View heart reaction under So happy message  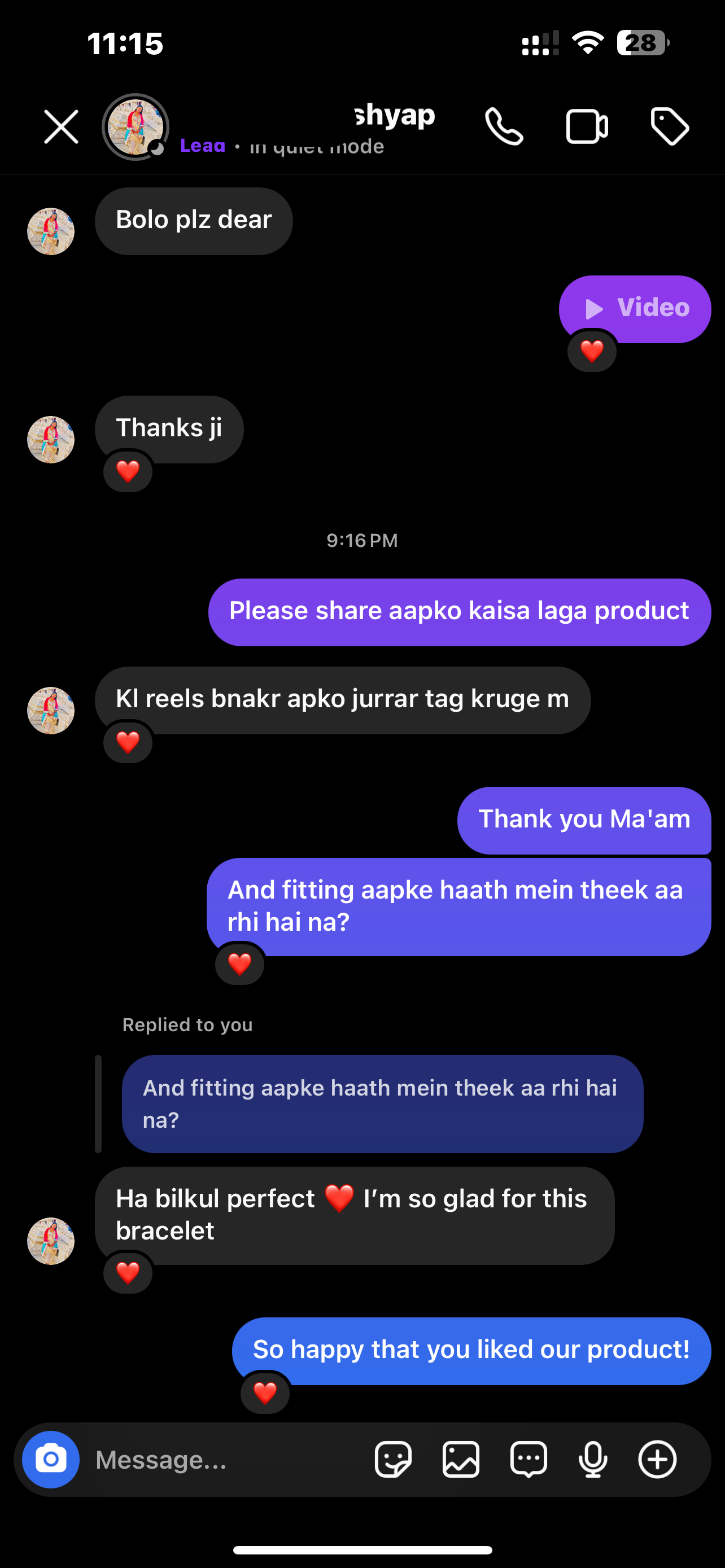(x=265, y=1392)
